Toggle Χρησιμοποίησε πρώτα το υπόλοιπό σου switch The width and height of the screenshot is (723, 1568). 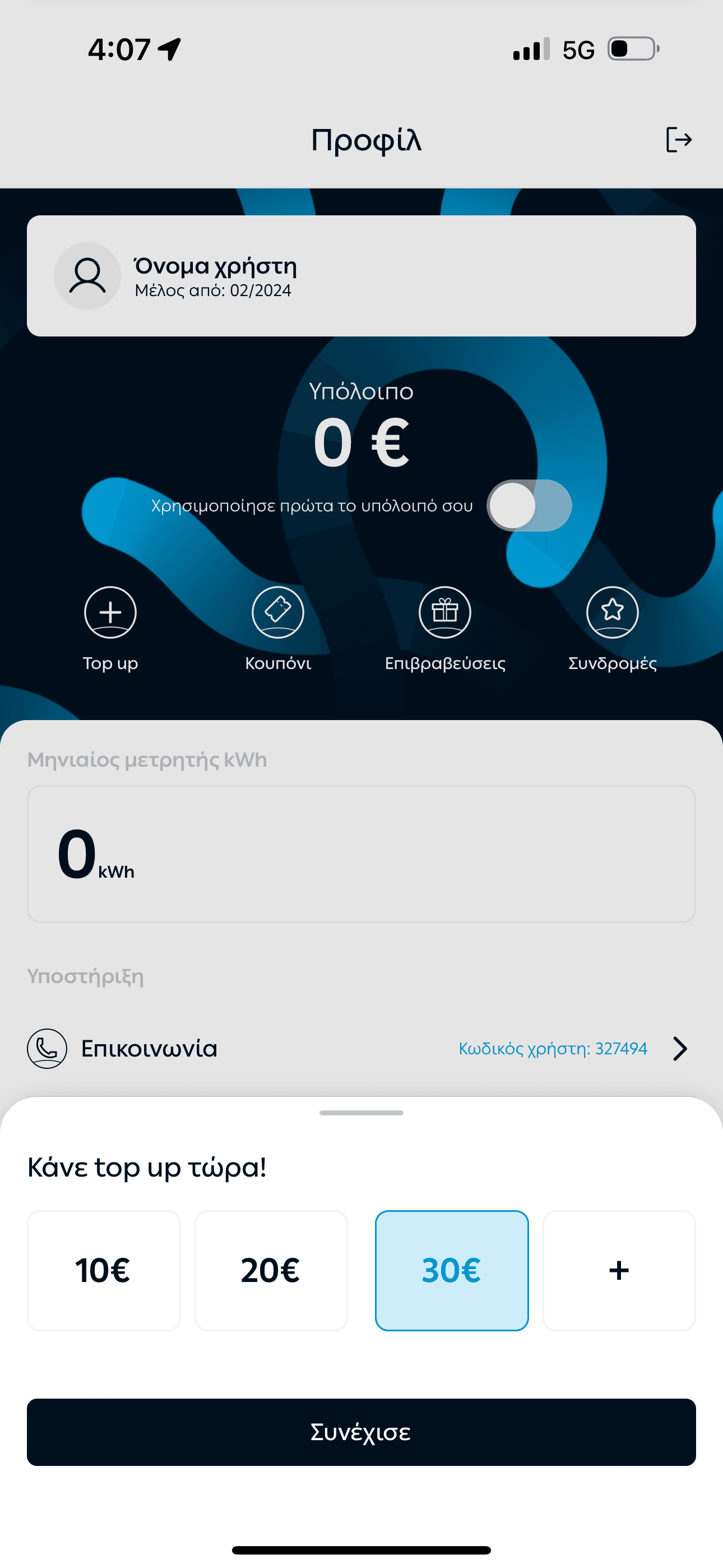529,505
